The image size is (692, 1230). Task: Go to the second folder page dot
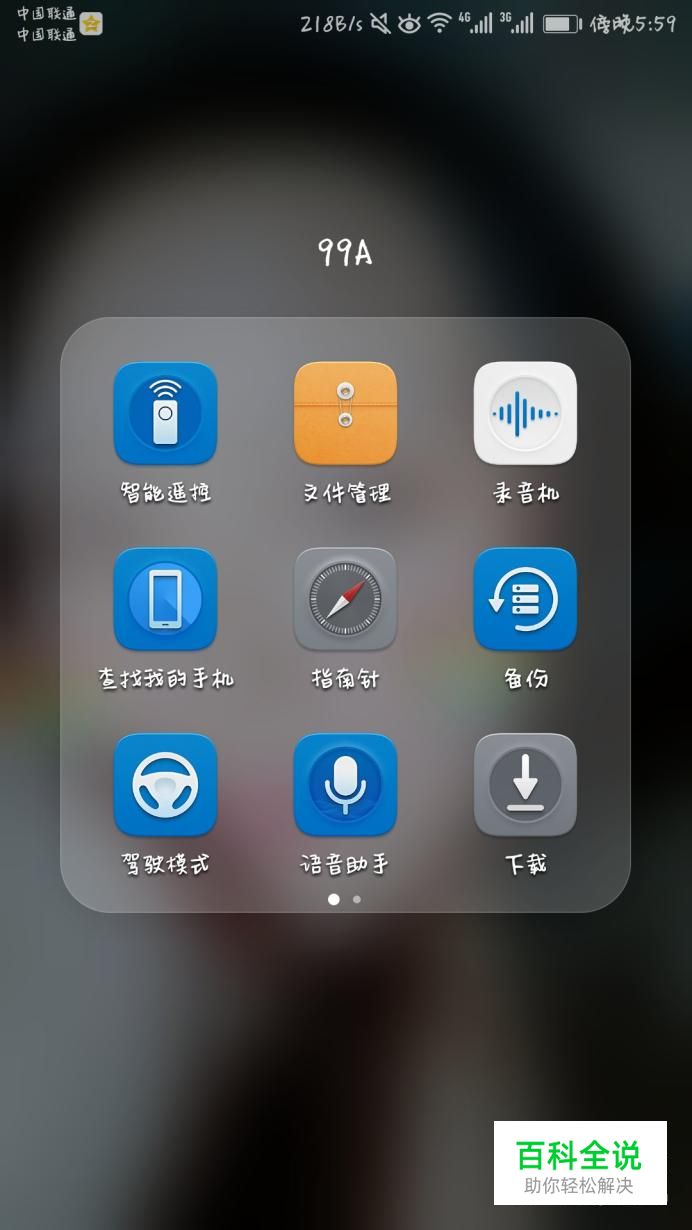point(357,899)
